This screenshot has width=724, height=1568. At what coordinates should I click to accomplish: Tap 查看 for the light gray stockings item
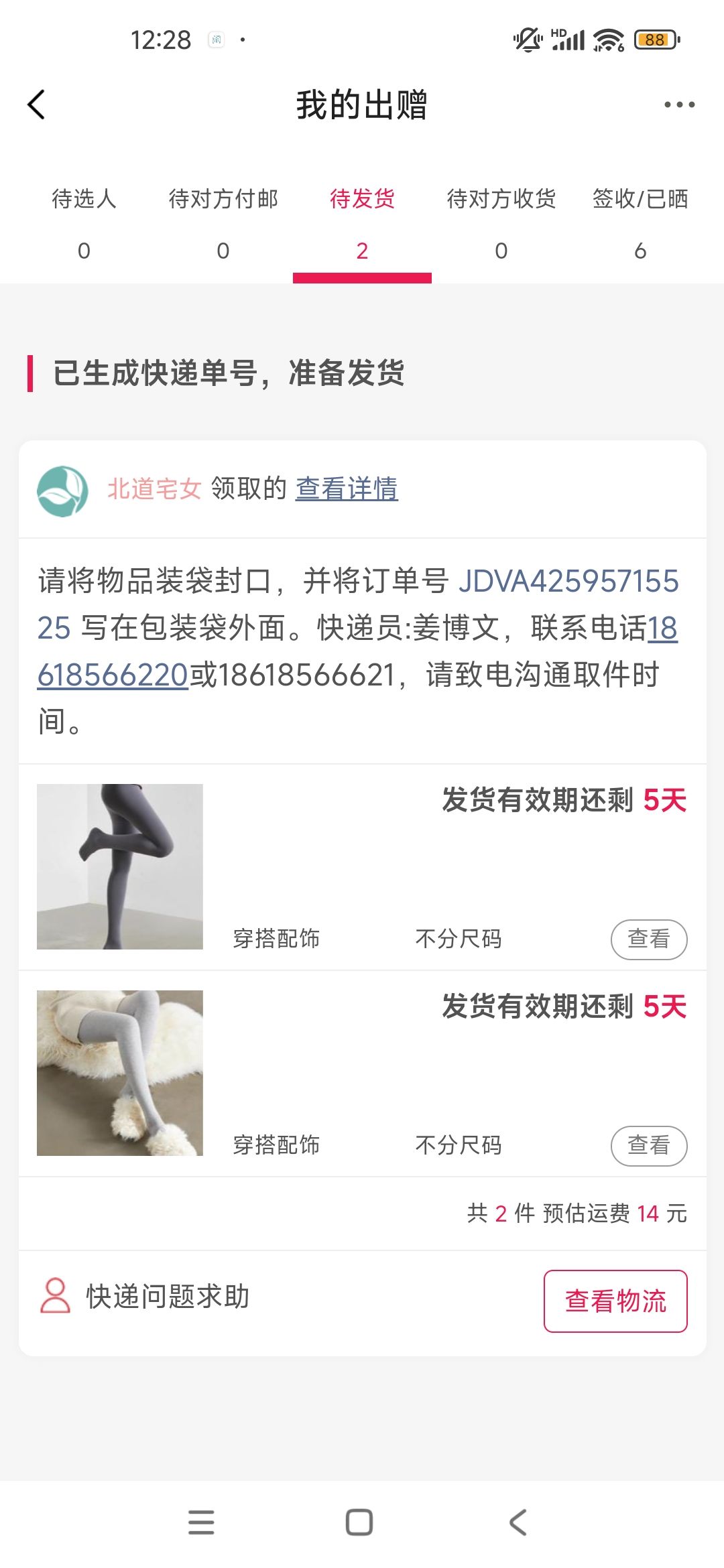pos(648,1146)
